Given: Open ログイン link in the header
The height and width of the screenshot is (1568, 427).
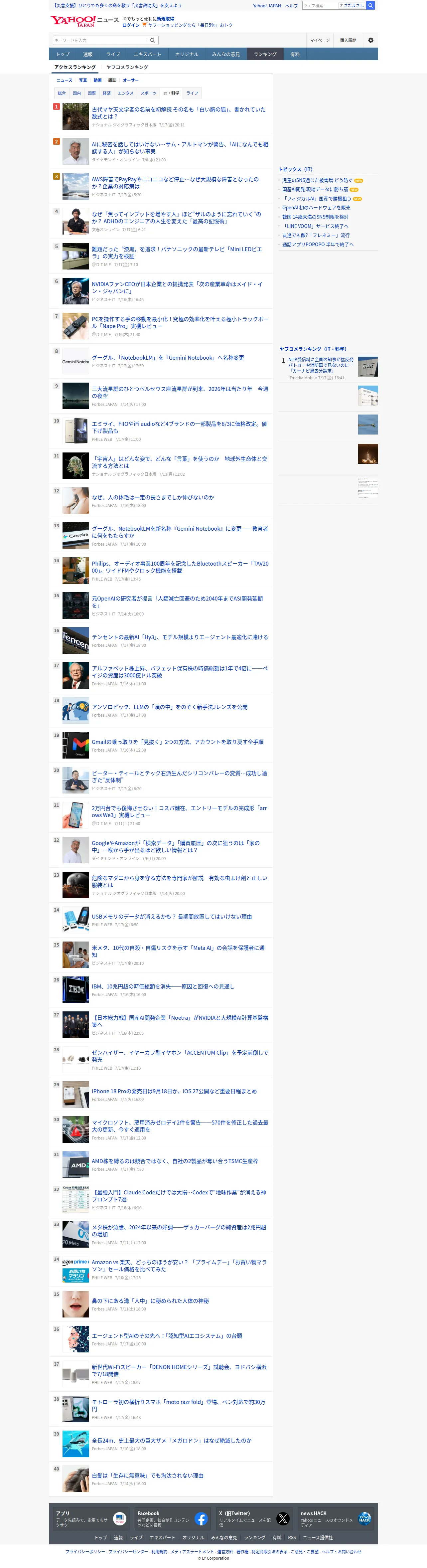Looking at the screenshot, I should tap(131, 26).
